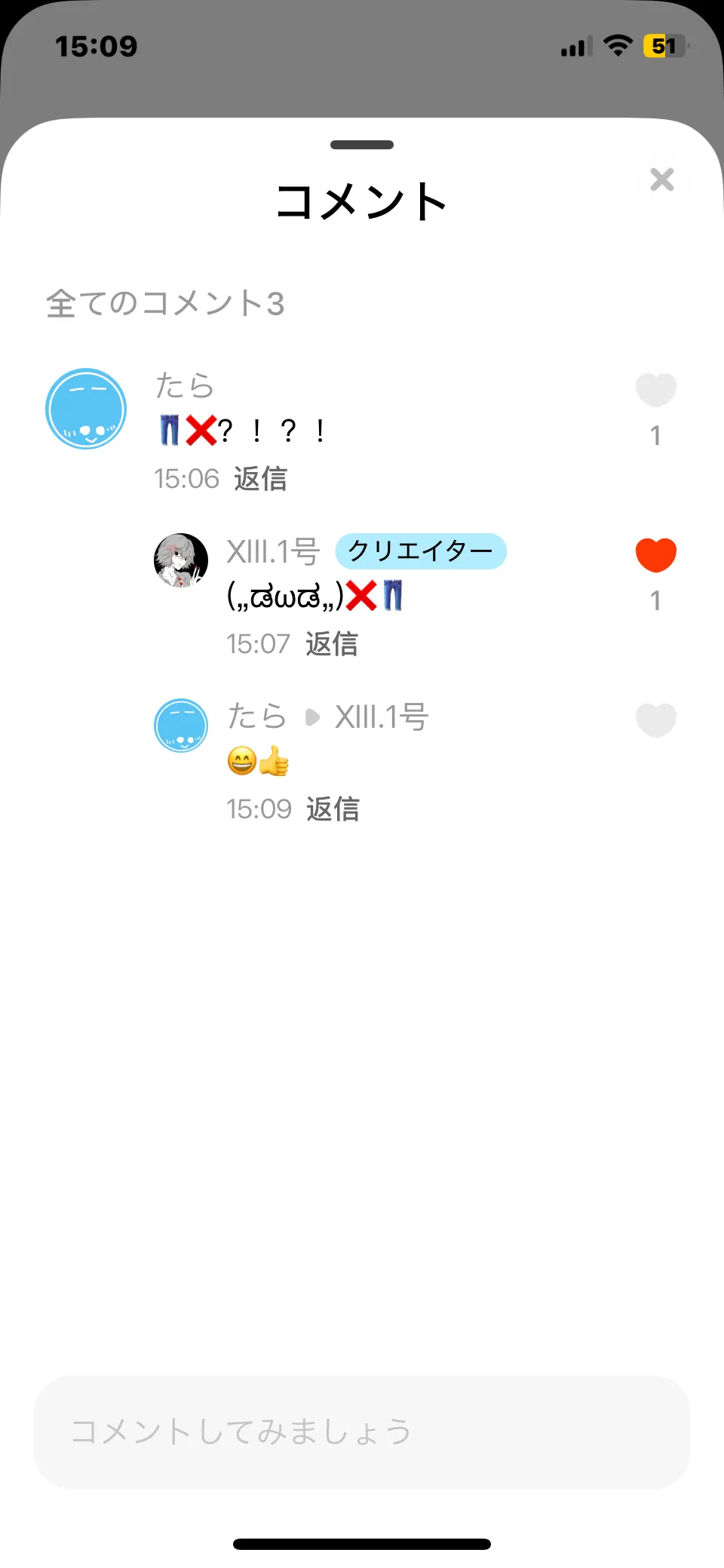The width and height of the screenshot is (724, 1568).
Task: Like たら's 15:06 comment
Action: 655,390
